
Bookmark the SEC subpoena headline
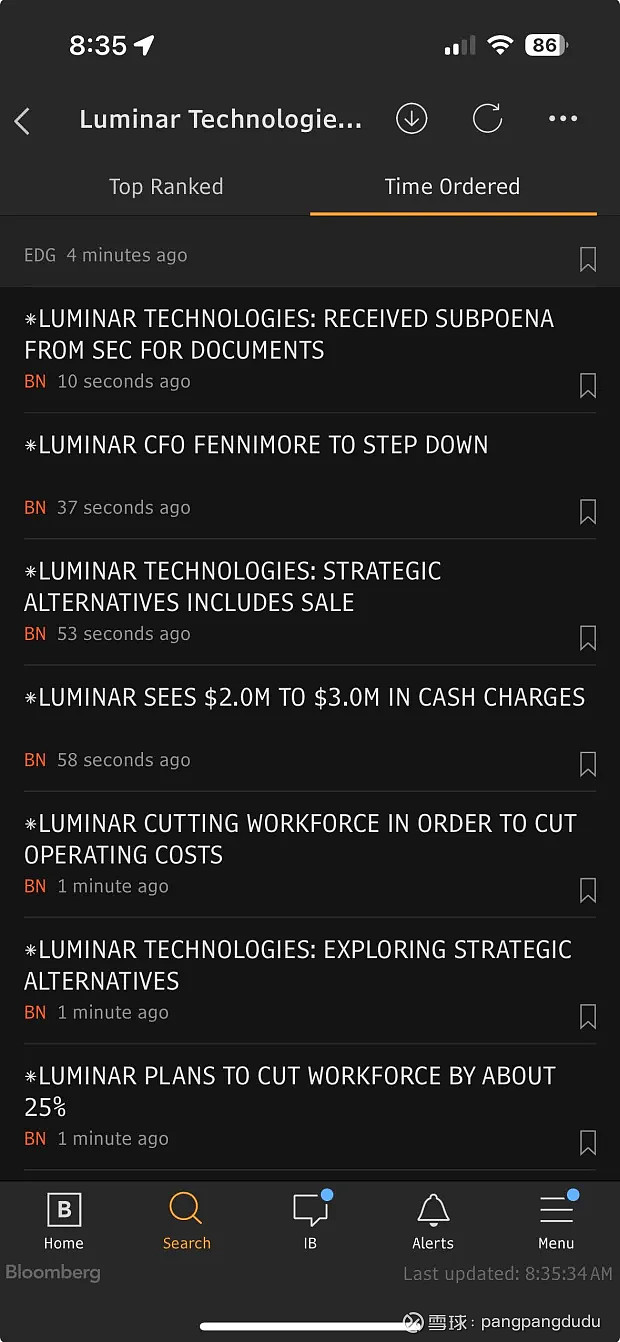(588, 385)
